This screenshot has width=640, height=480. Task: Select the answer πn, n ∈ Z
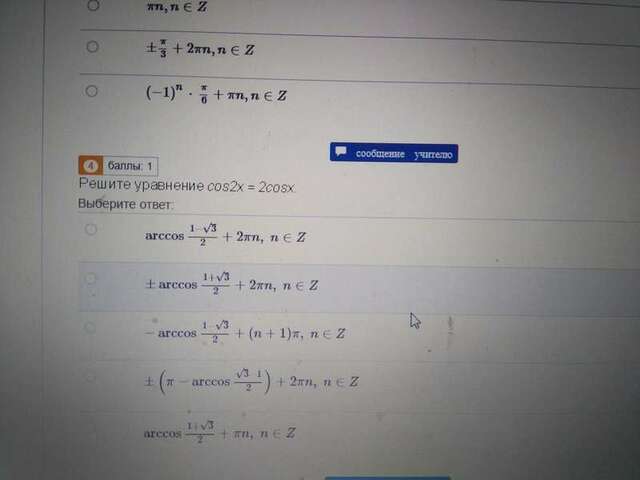(x=92, y=5)
